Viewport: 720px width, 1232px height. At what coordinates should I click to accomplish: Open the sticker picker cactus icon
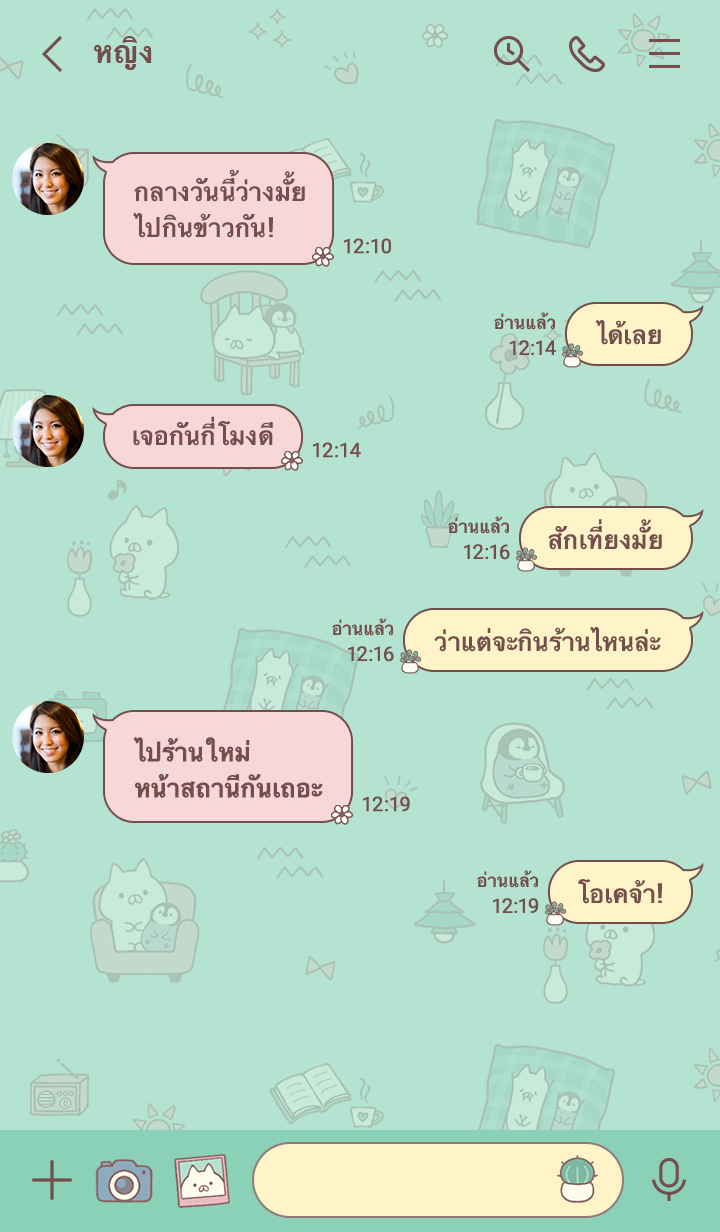pos(577,1180)
